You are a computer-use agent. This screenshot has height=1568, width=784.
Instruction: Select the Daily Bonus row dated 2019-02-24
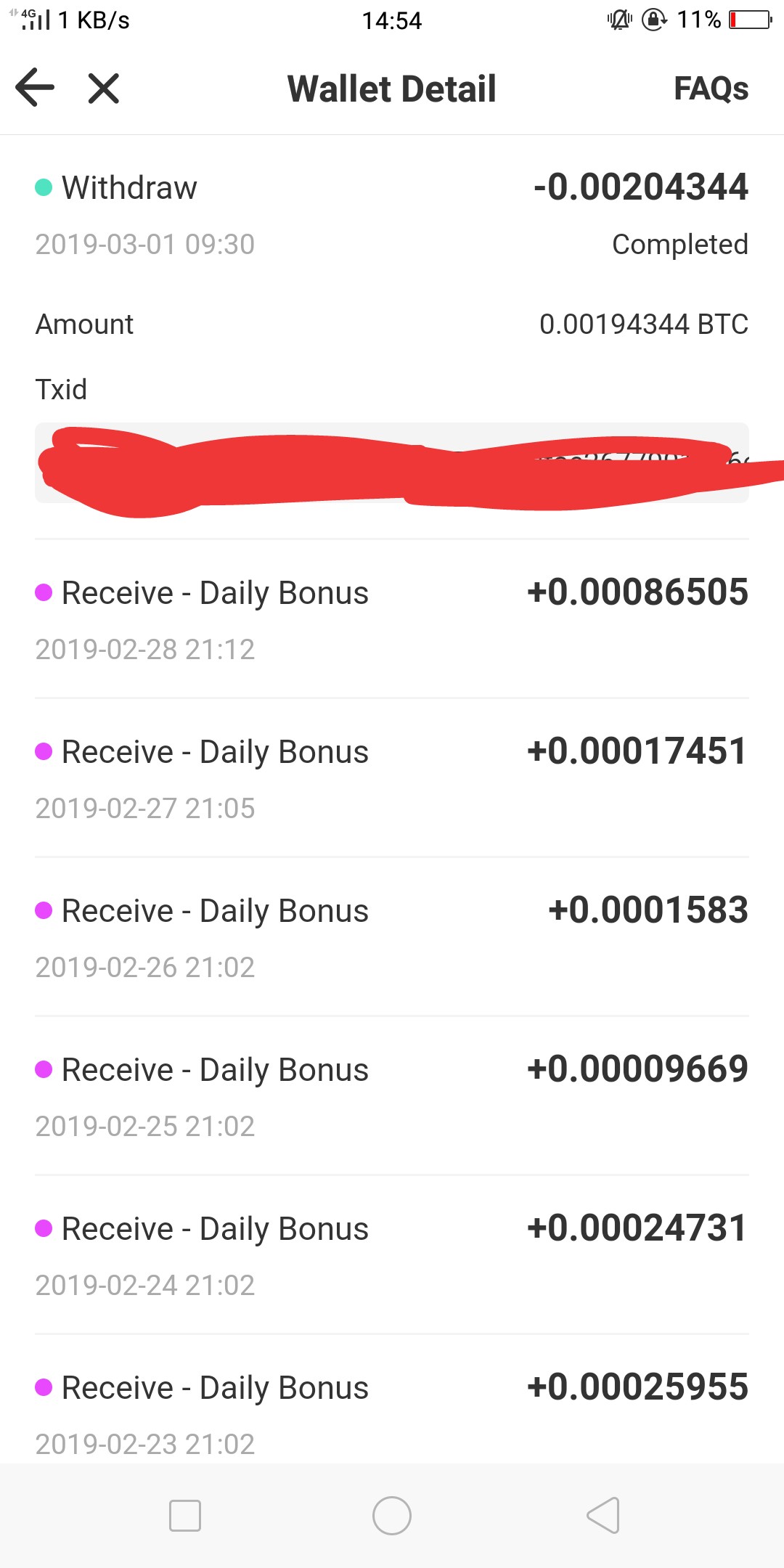[392, 1255]
